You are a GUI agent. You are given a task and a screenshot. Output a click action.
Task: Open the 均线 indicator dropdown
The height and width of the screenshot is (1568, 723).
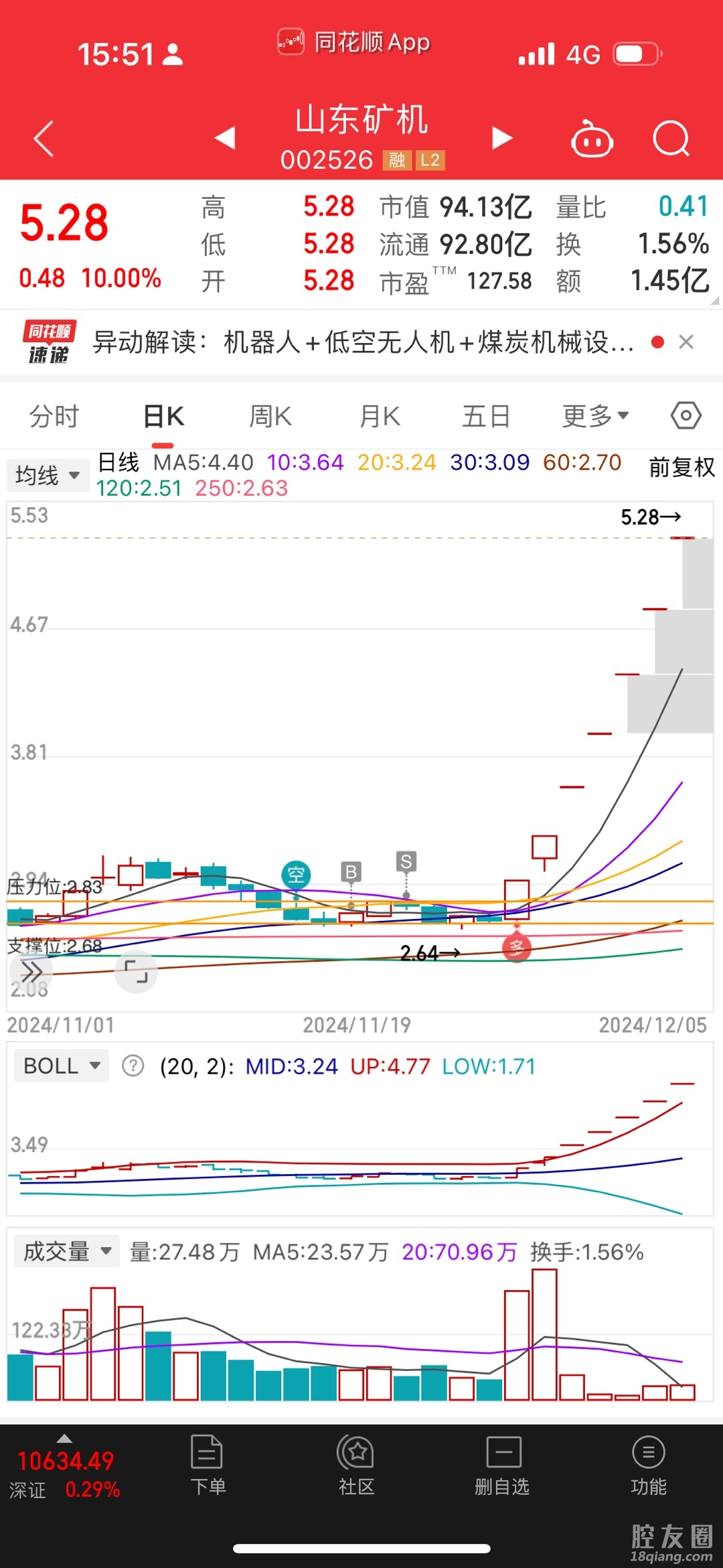pos(48,476)
